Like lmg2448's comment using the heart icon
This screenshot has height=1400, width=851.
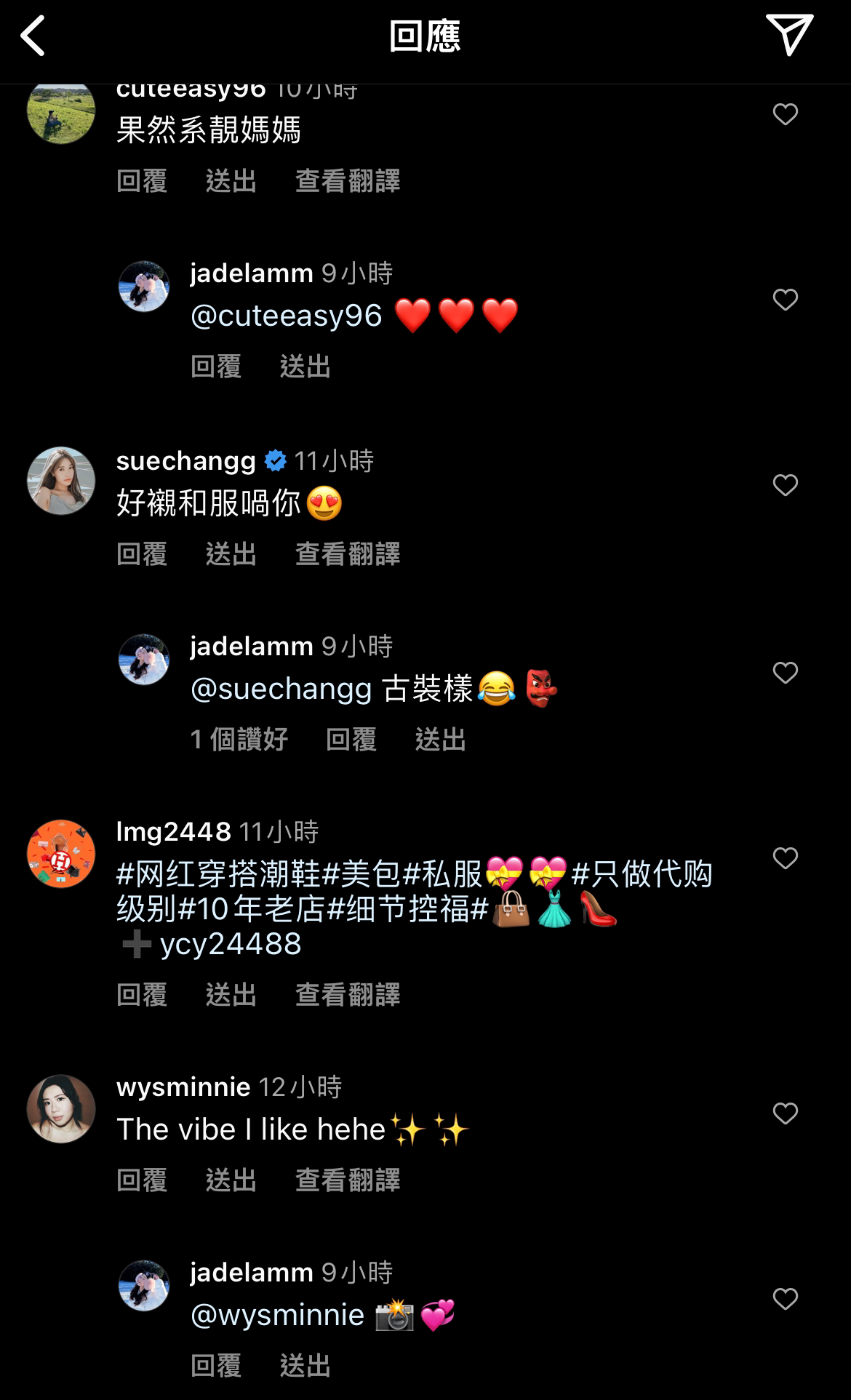coord(785,858)
